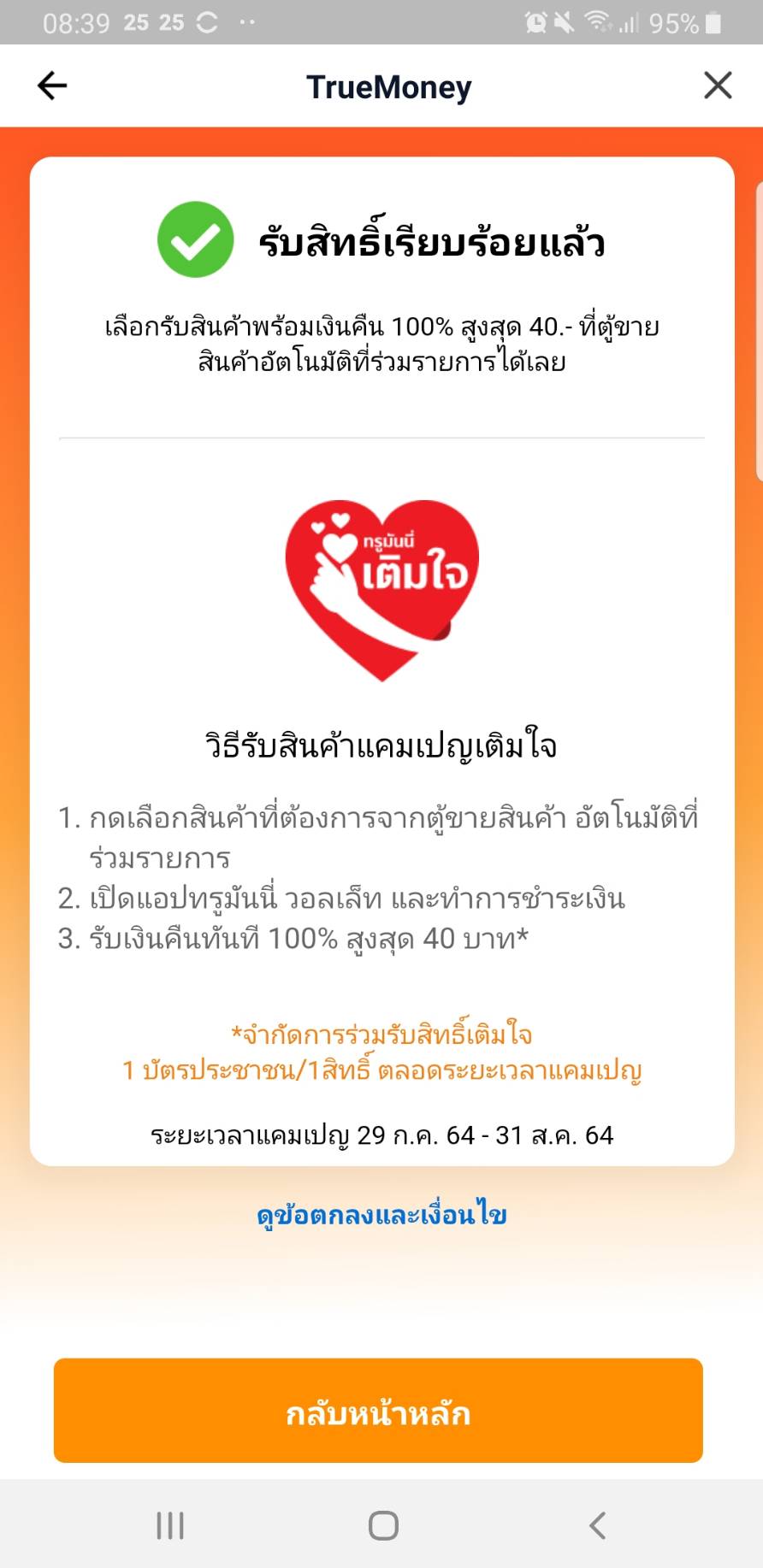Close the TrueMoney page with X
The width and height of the screenshot is (763, 1568).
(x=718, y=85)
